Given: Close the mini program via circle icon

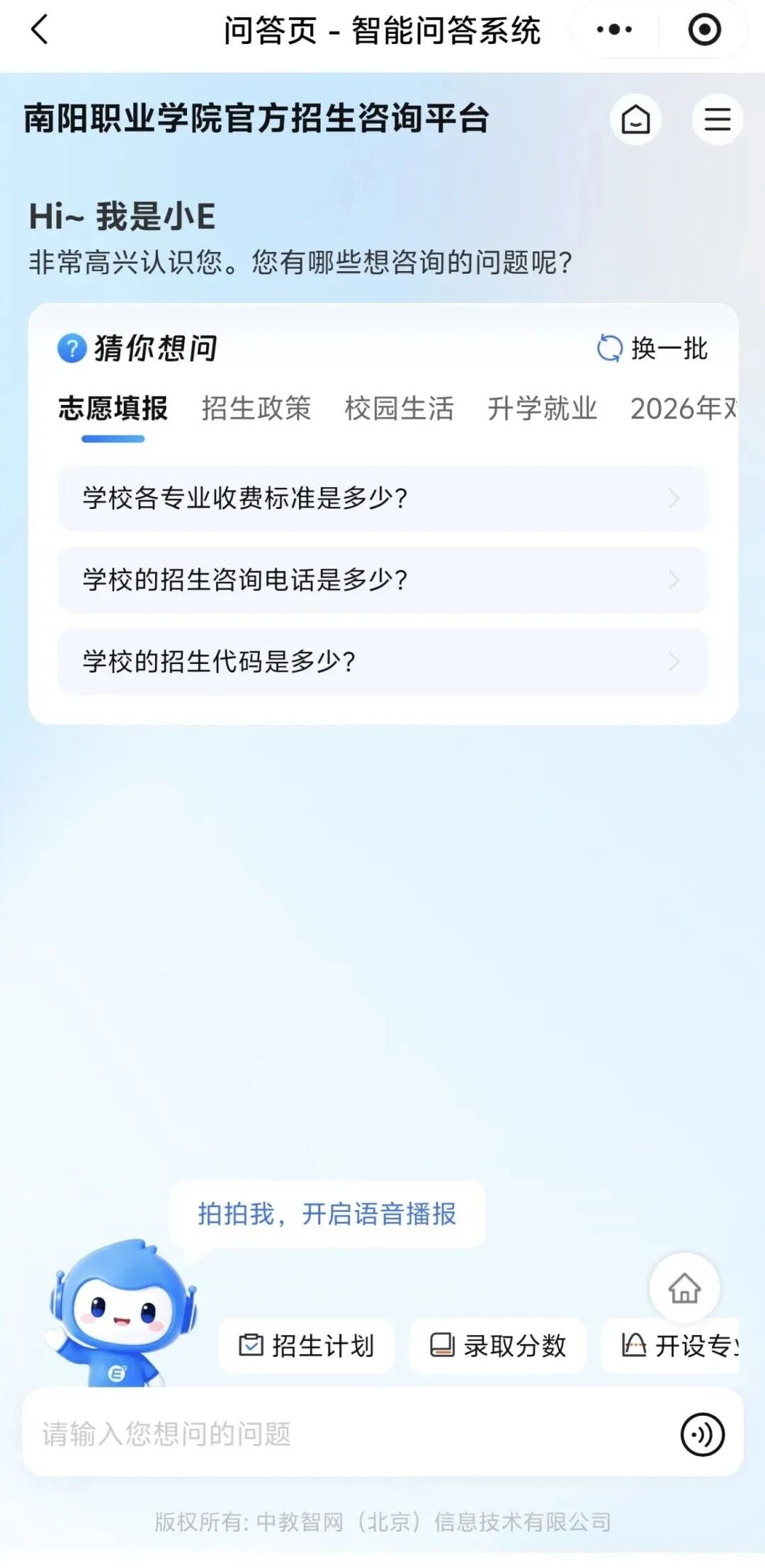Looking at the screenshot, I should [x=704, y=30].
